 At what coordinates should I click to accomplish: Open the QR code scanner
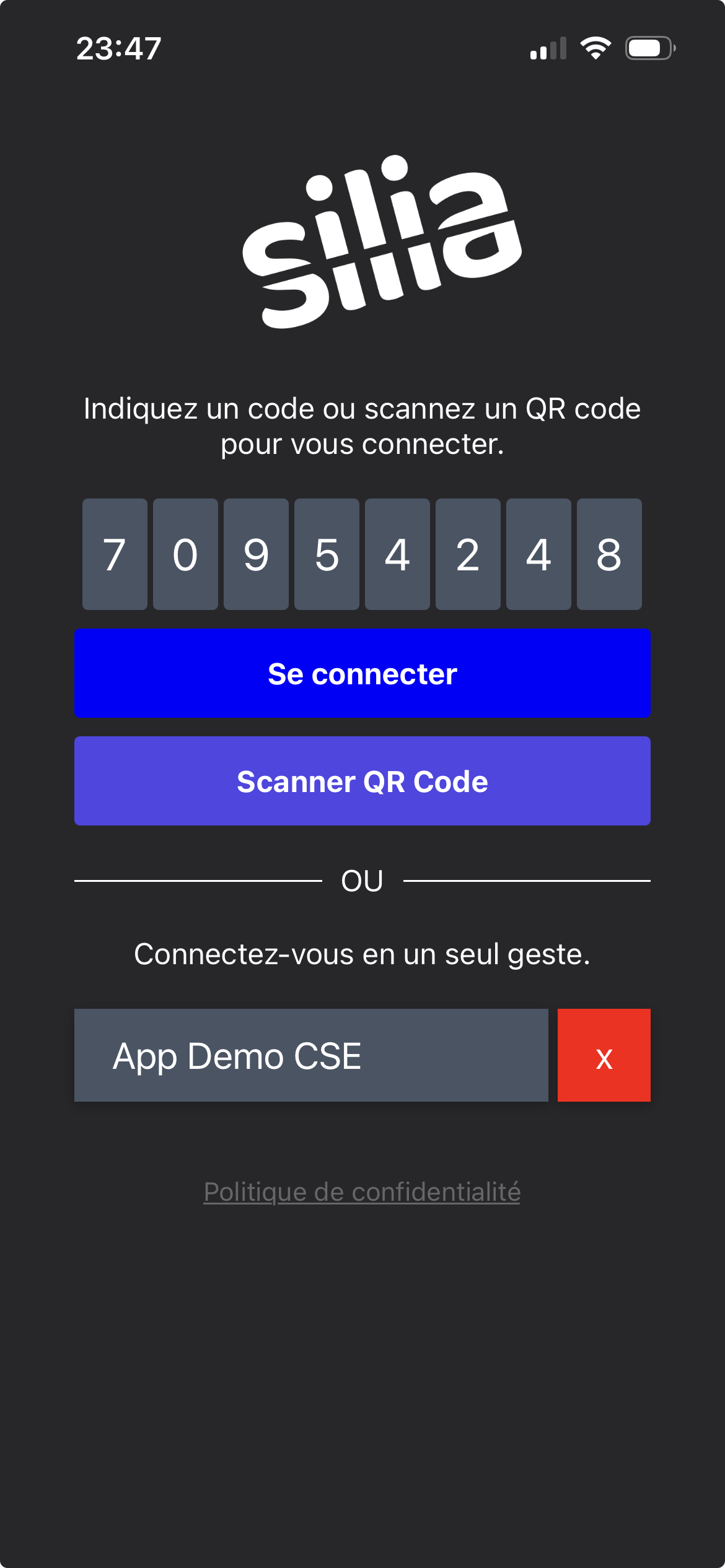[362, 782]
